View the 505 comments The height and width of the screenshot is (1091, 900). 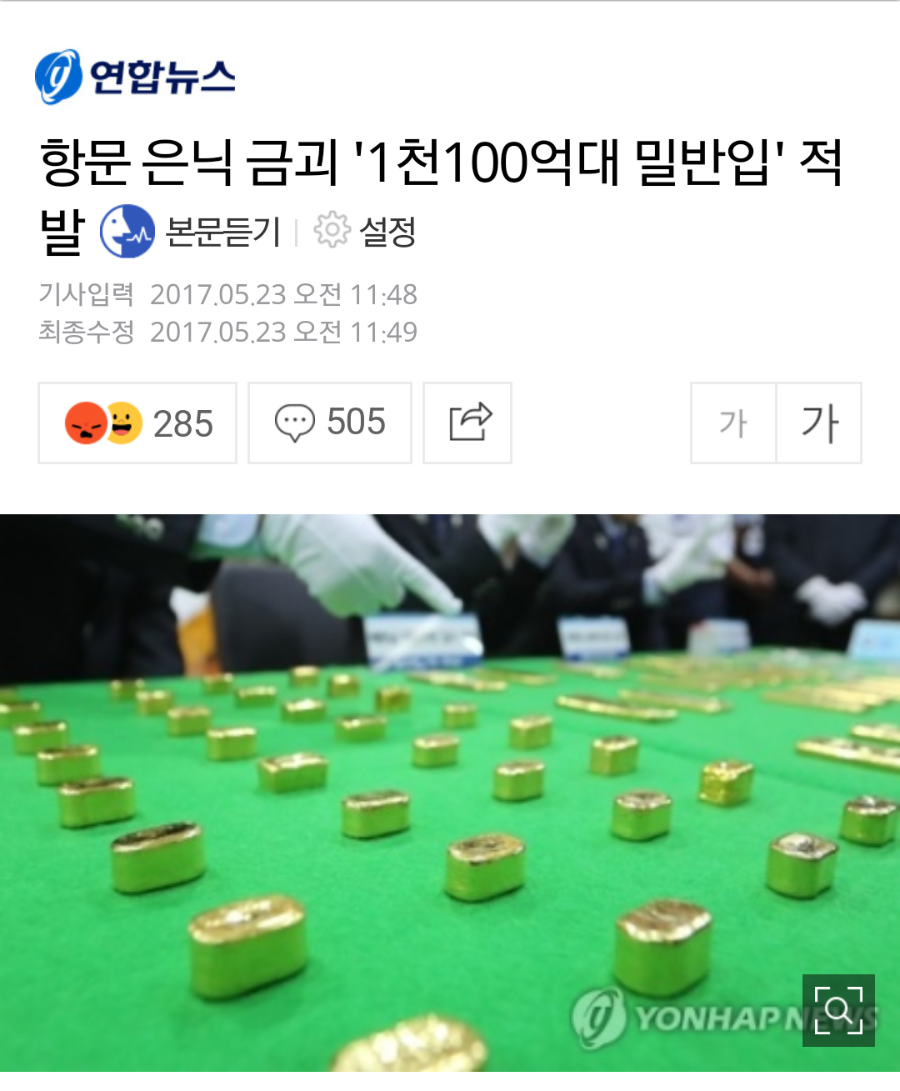[330, 423]
